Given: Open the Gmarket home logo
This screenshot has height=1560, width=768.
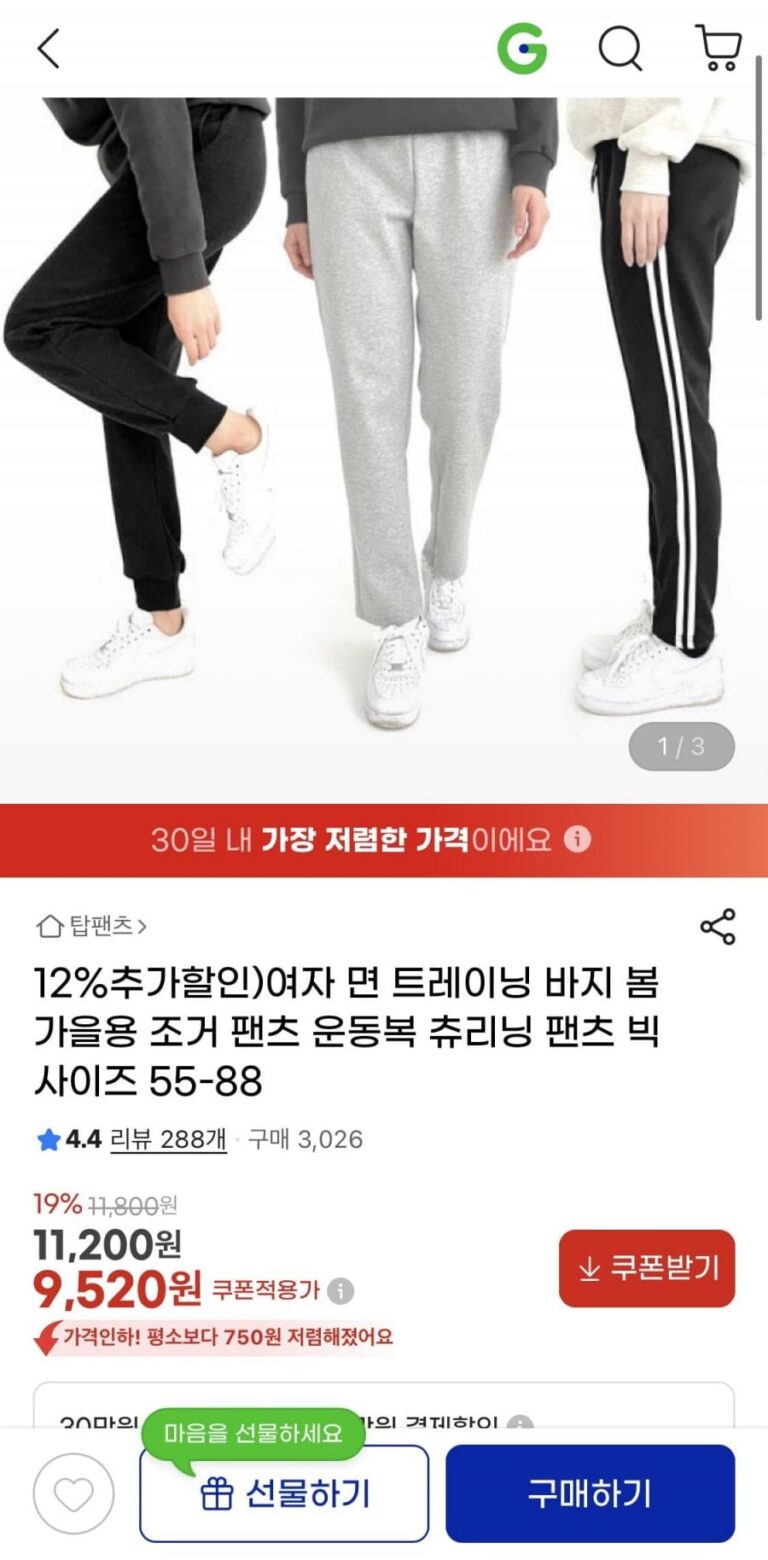Looking at the screenshot, I should pos(522,48).
